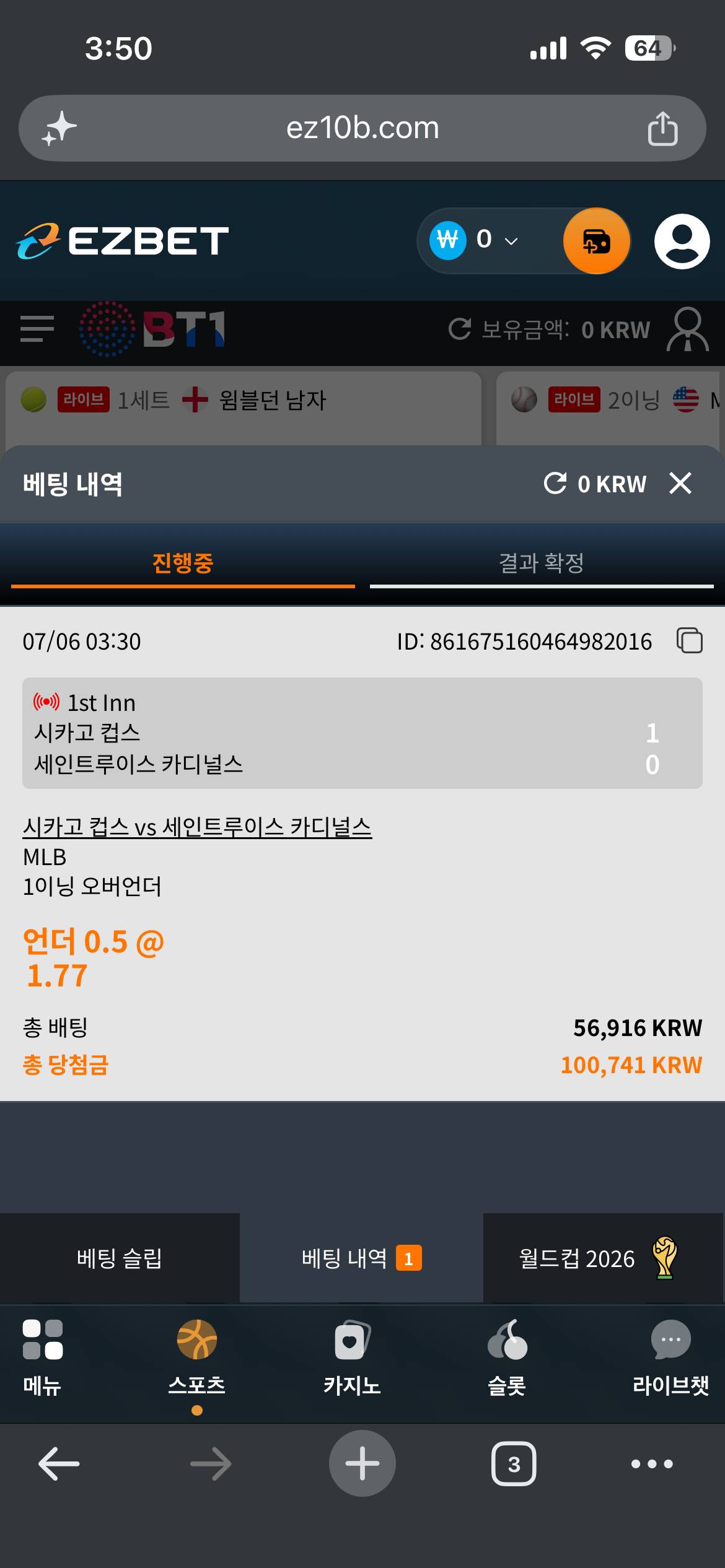Close the 베팅 내역 panel
Screen dimensions: 725x1568
coord(680,483)
